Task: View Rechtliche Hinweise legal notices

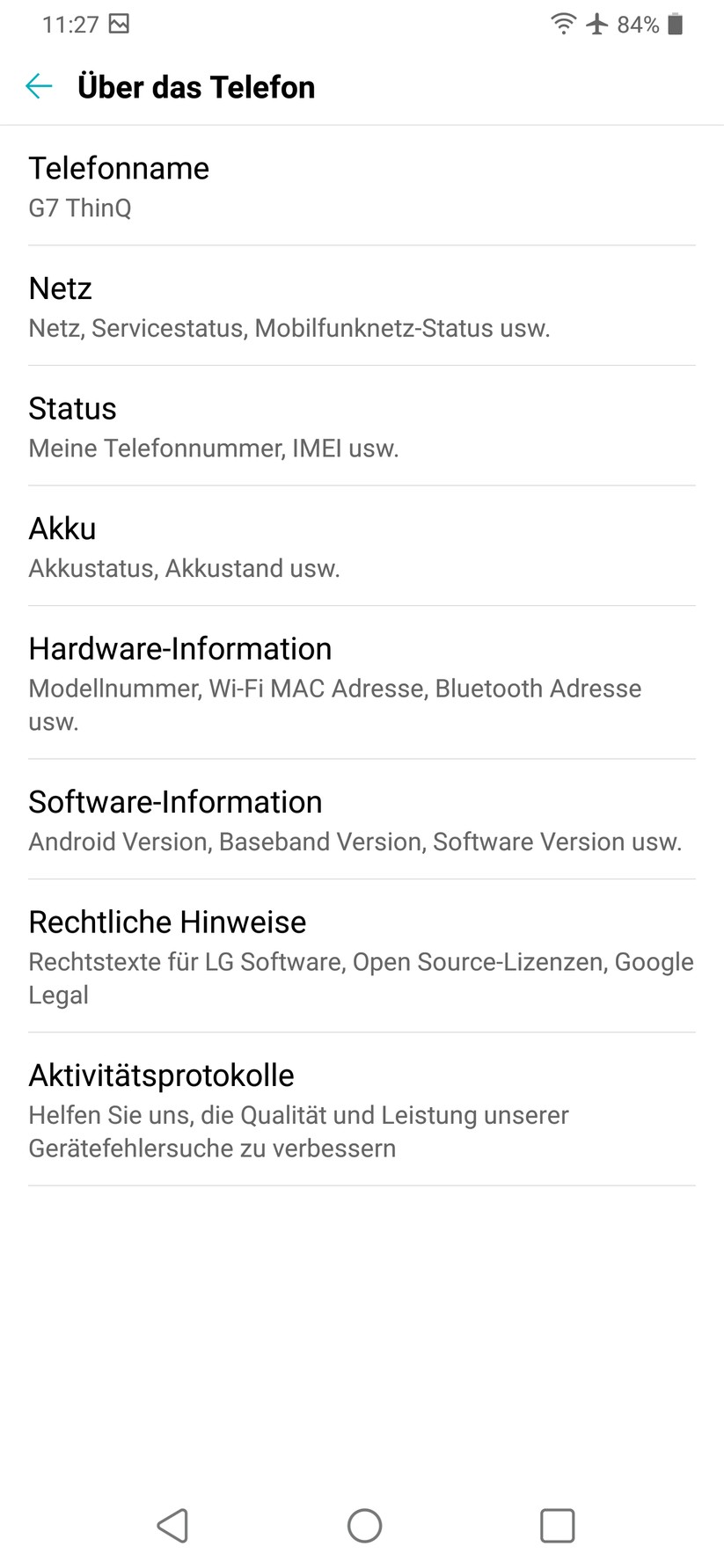Action: 362,956
